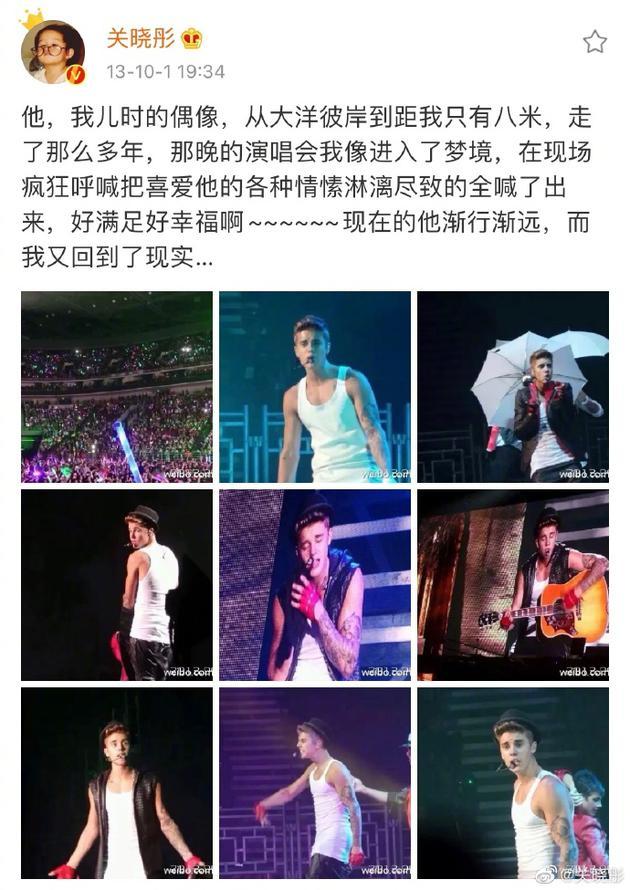View the photo with the acoustic guitar
630x890 pixels.
513,585
